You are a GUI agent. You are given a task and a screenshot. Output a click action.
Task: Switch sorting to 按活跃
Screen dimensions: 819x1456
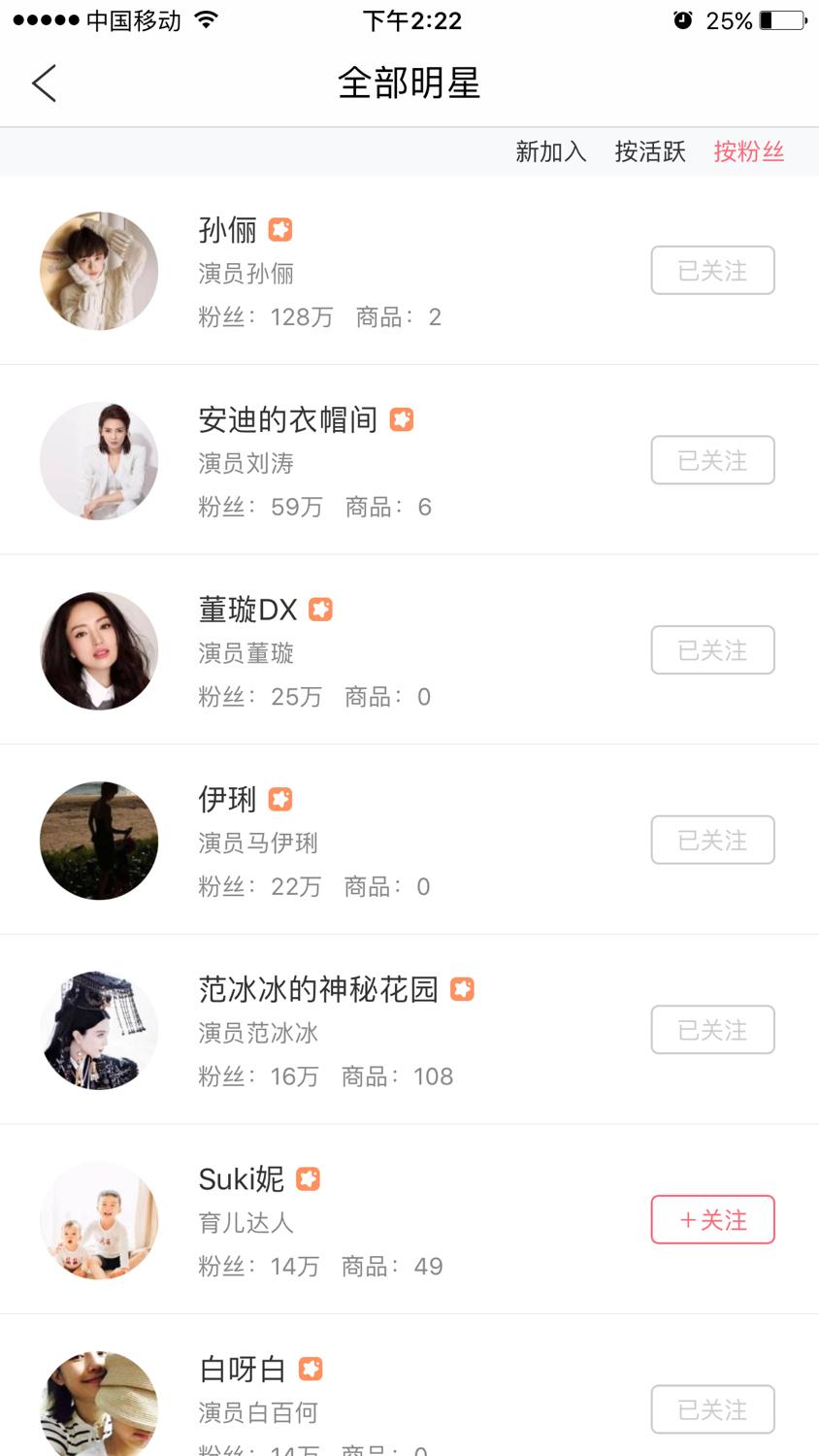(x=649, y=151)
